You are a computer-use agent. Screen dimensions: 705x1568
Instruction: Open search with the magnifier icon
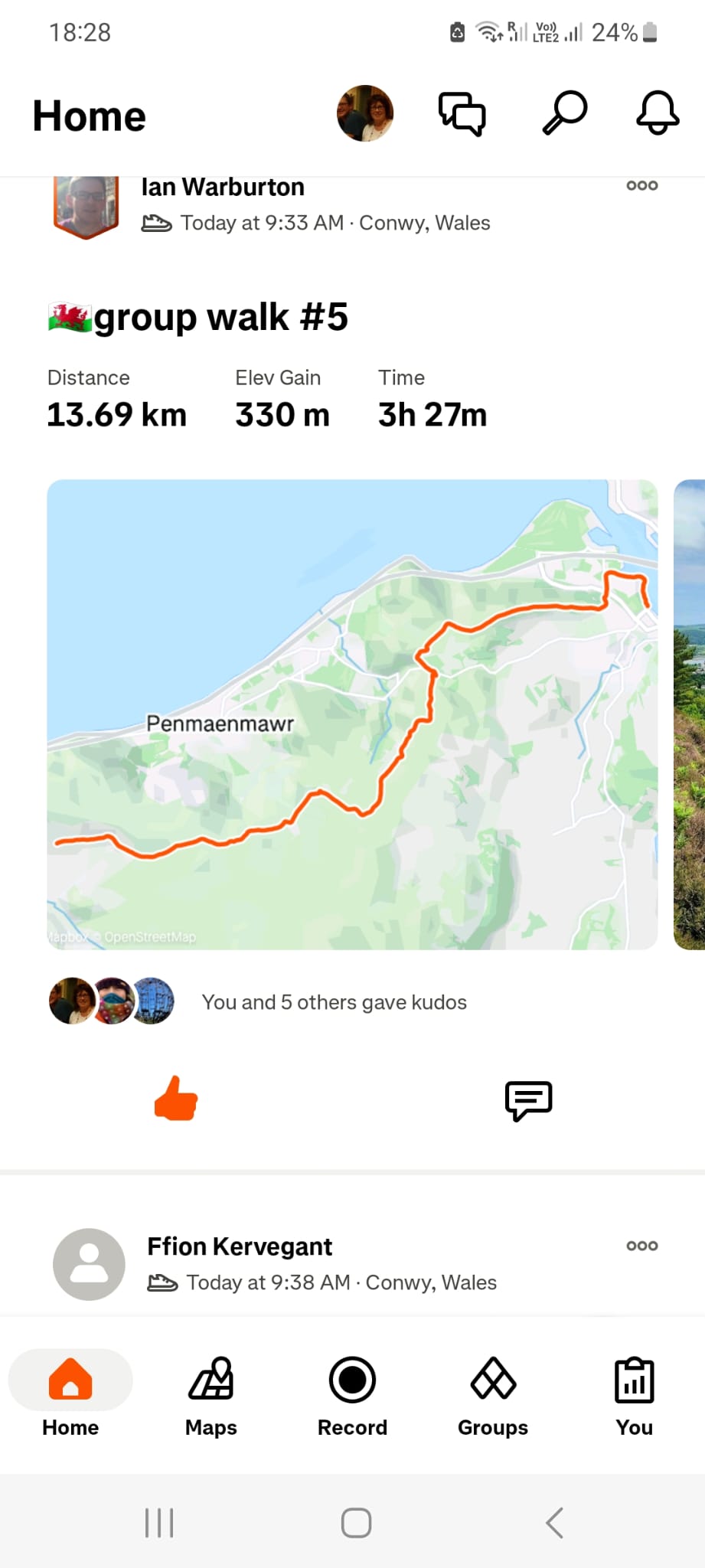pos(565,113)
